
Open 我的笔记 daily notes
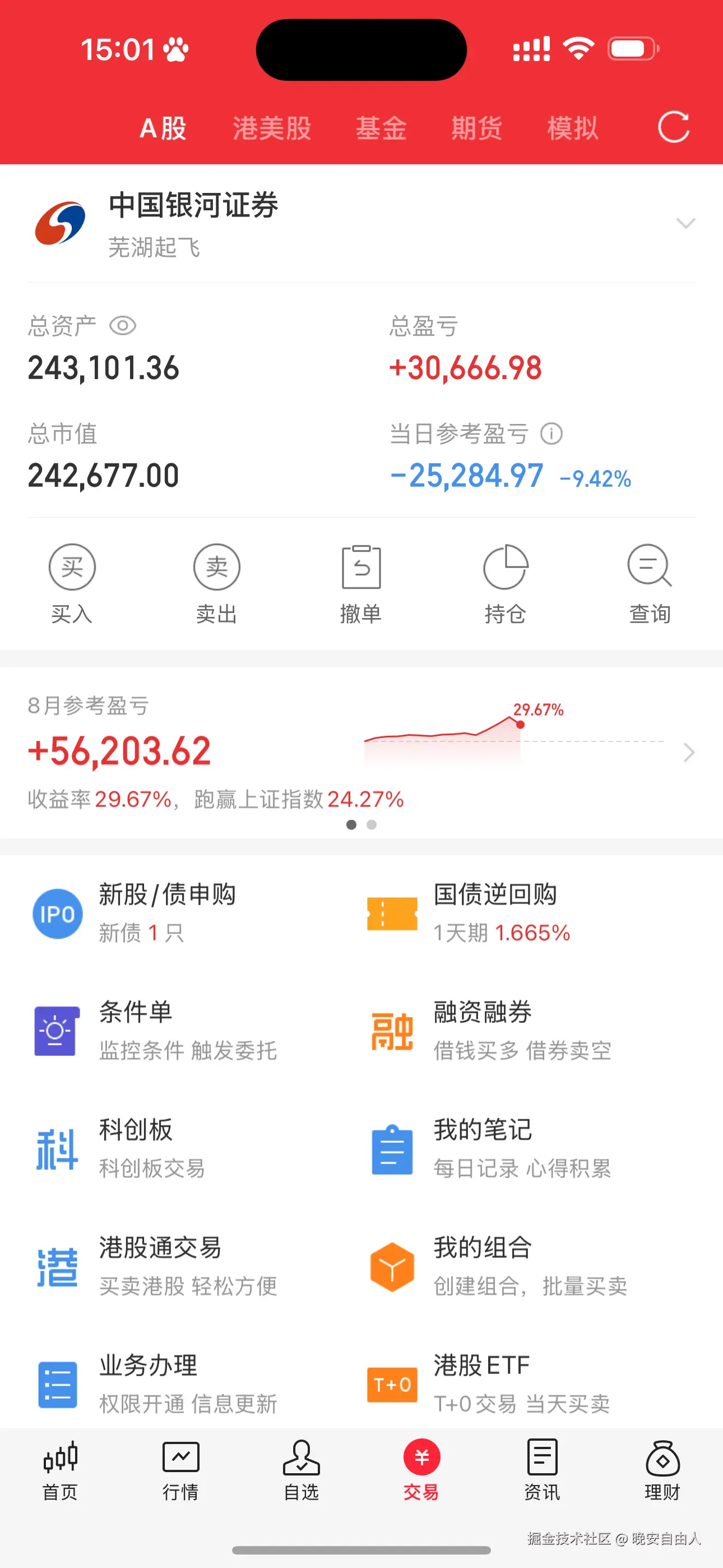click(482, 1148)
